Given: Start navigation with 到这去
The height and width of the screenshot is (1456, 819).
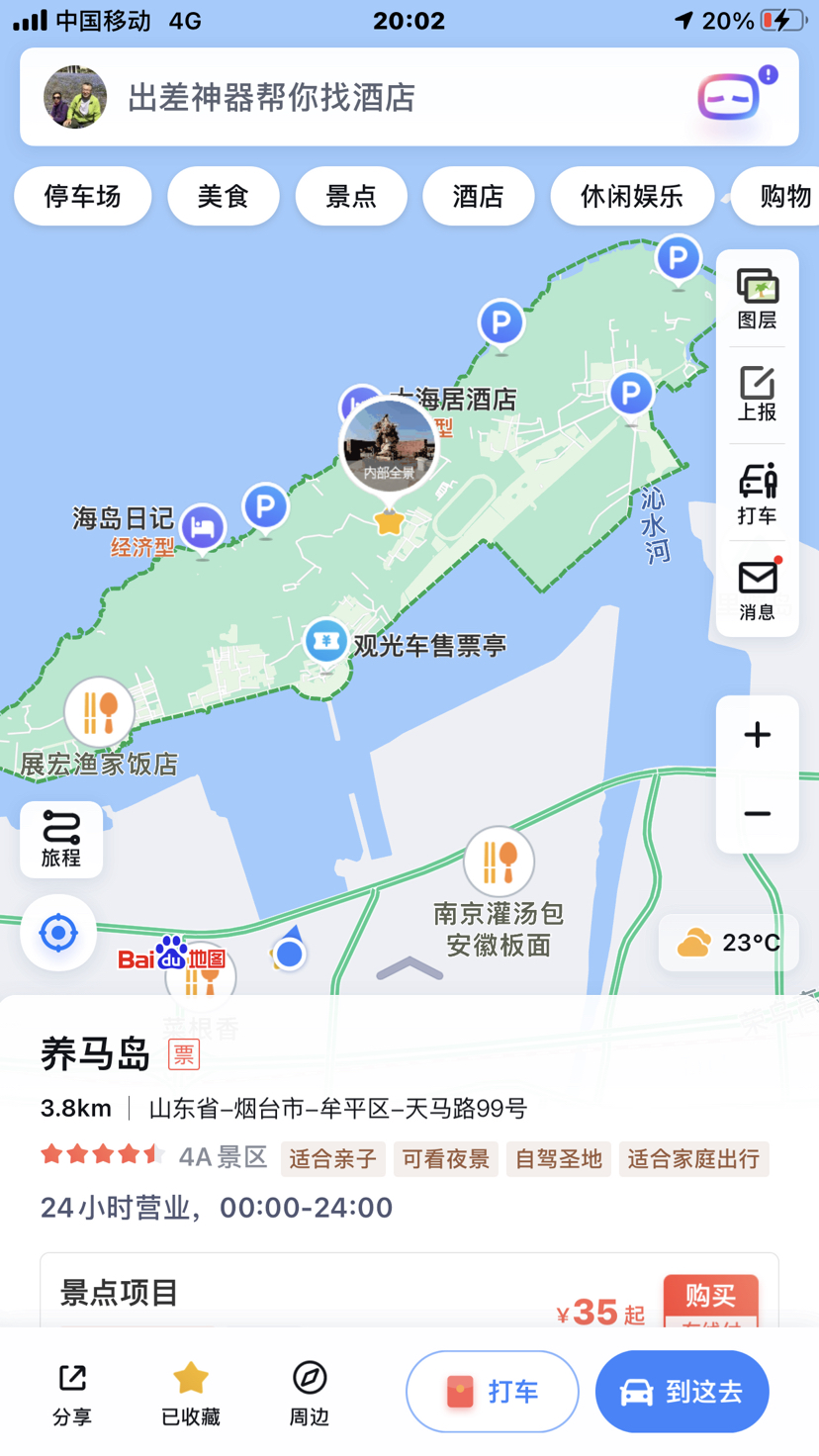Looking at the screenshot, I should pos(682,1392).
